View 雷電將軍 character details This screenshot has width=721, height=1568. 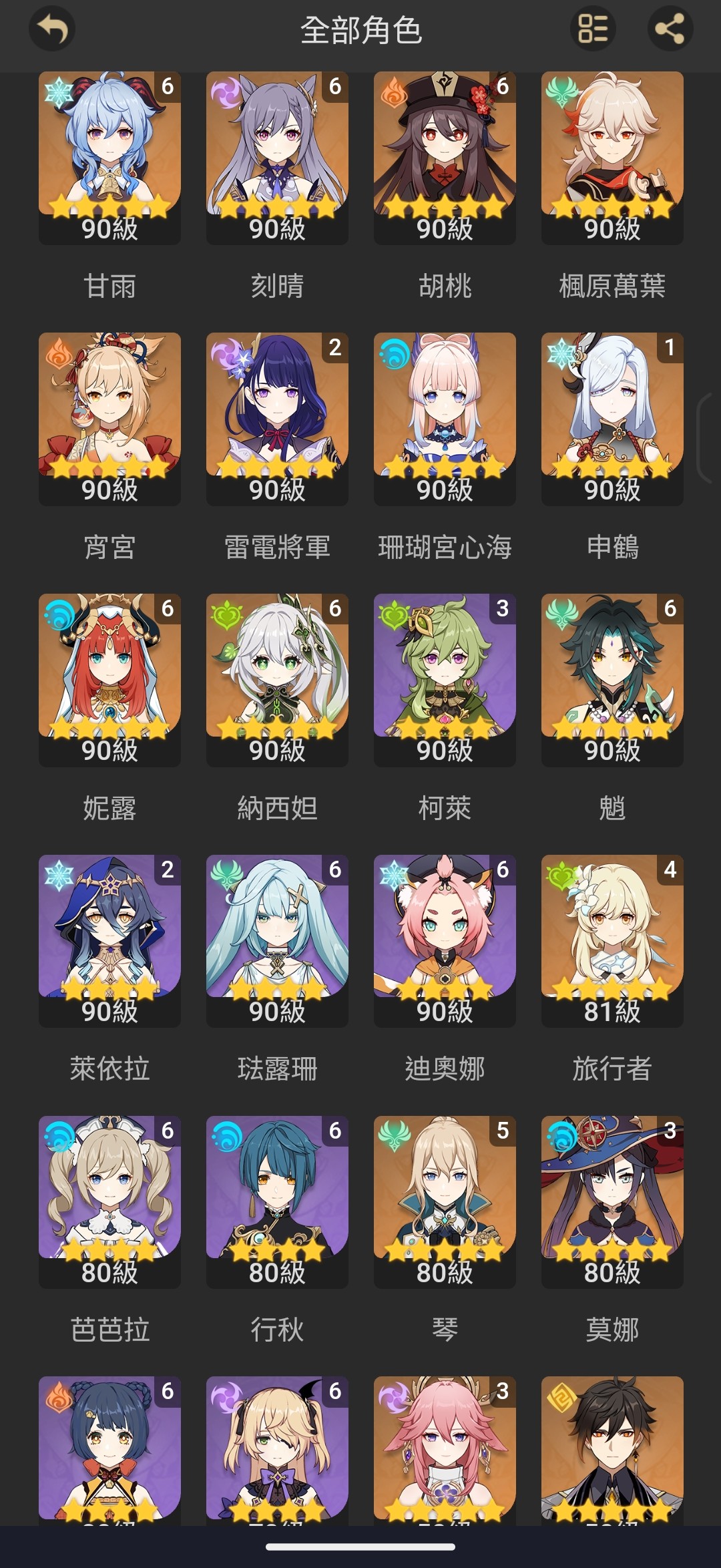click(277, 419)
